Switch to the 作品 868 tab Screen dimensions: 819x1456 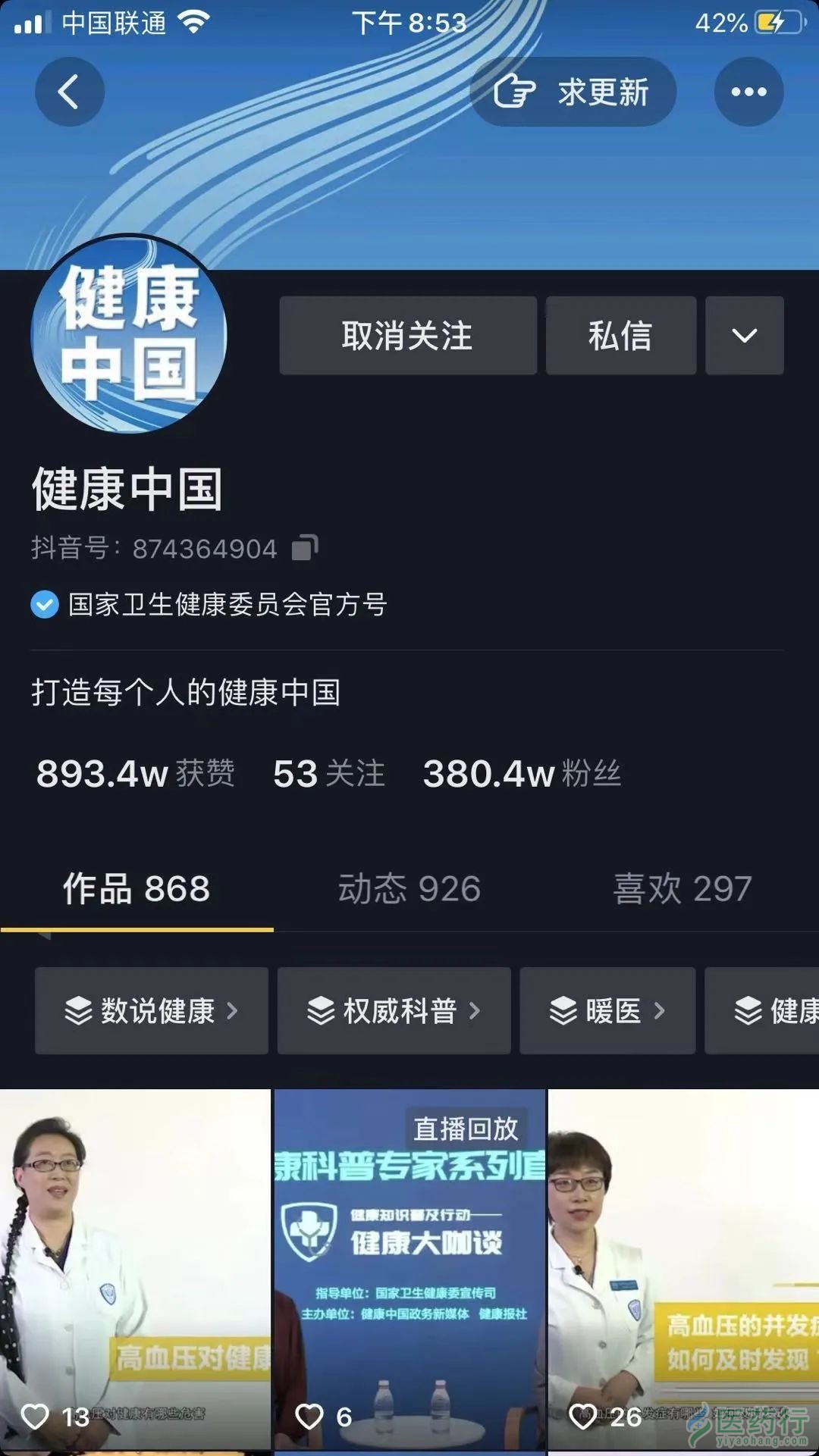point(136,888)
